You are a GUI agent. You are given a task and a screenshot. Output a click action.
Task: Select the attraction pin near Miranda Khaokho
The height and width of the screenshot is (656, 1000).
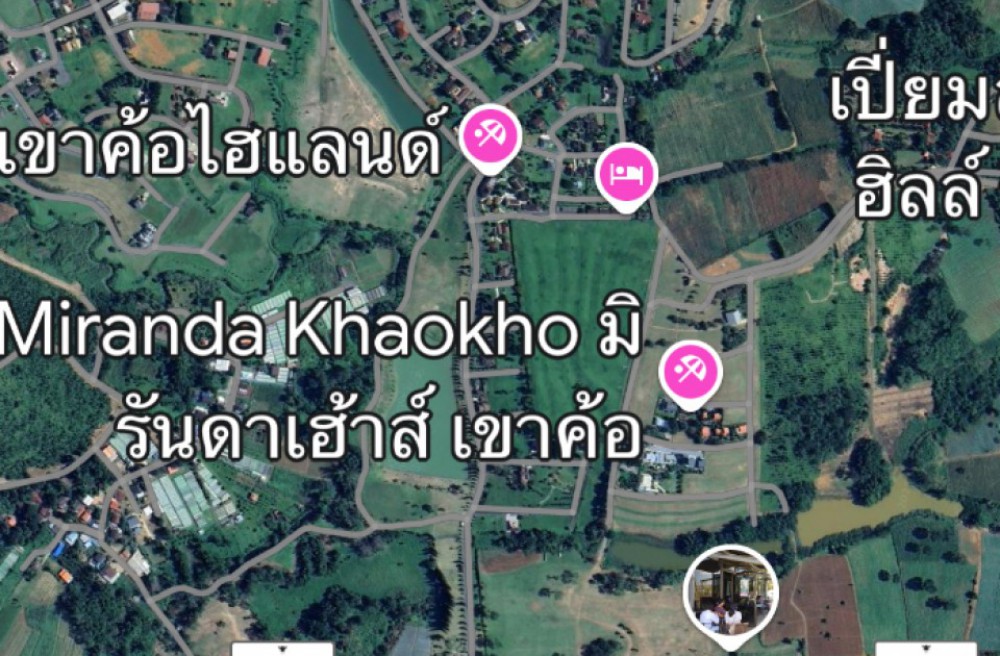pos(691,370)
